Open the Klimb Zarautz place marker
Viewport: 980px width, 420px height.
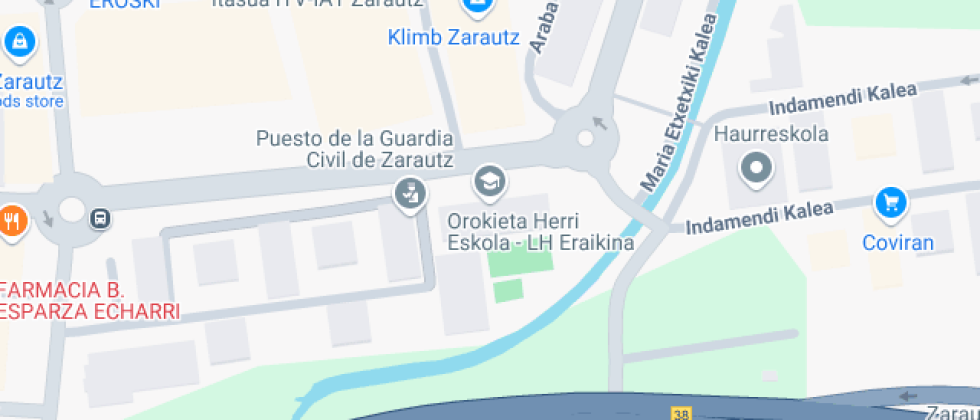pos(478,8)
